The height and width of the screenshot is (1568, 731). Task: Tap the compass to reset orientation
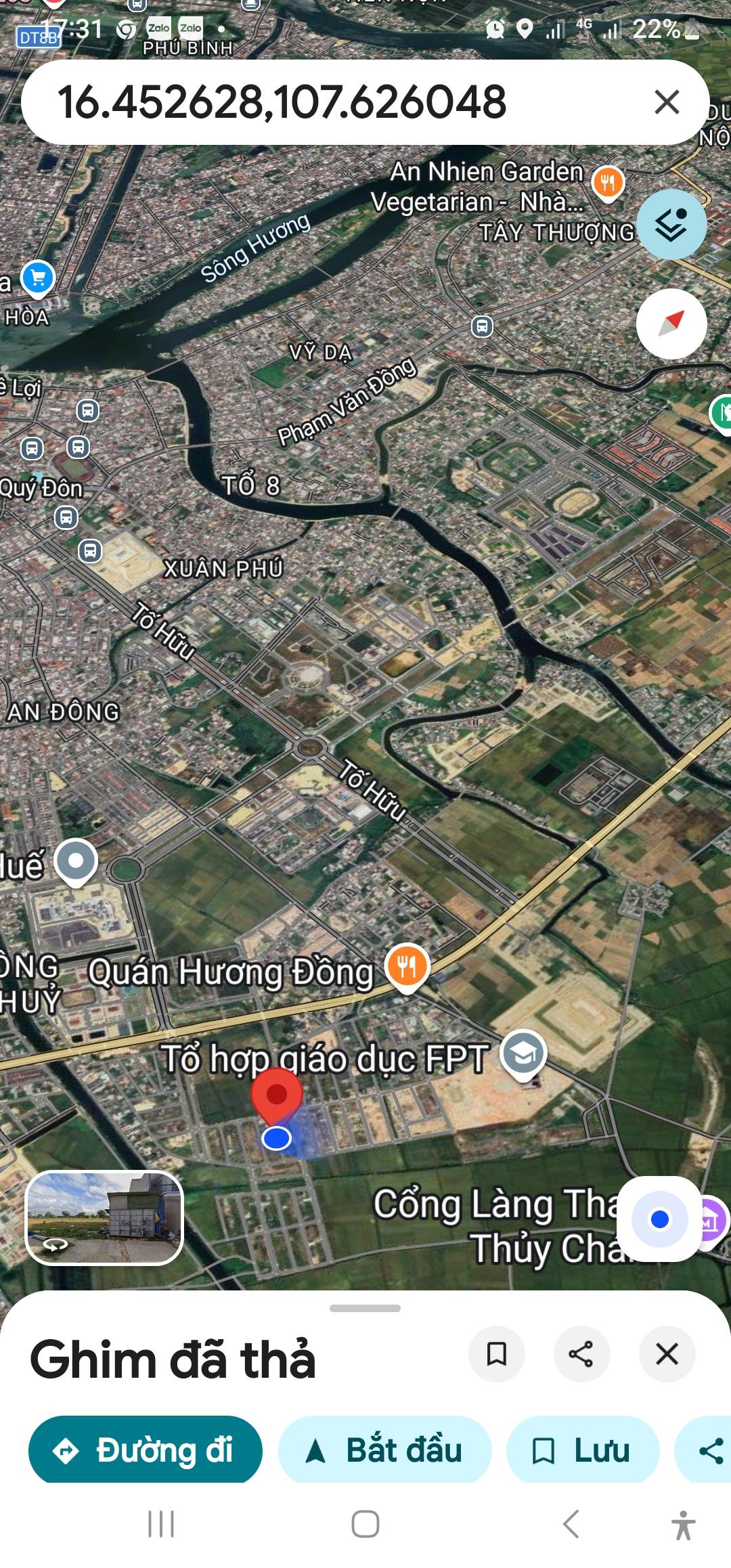671,324
